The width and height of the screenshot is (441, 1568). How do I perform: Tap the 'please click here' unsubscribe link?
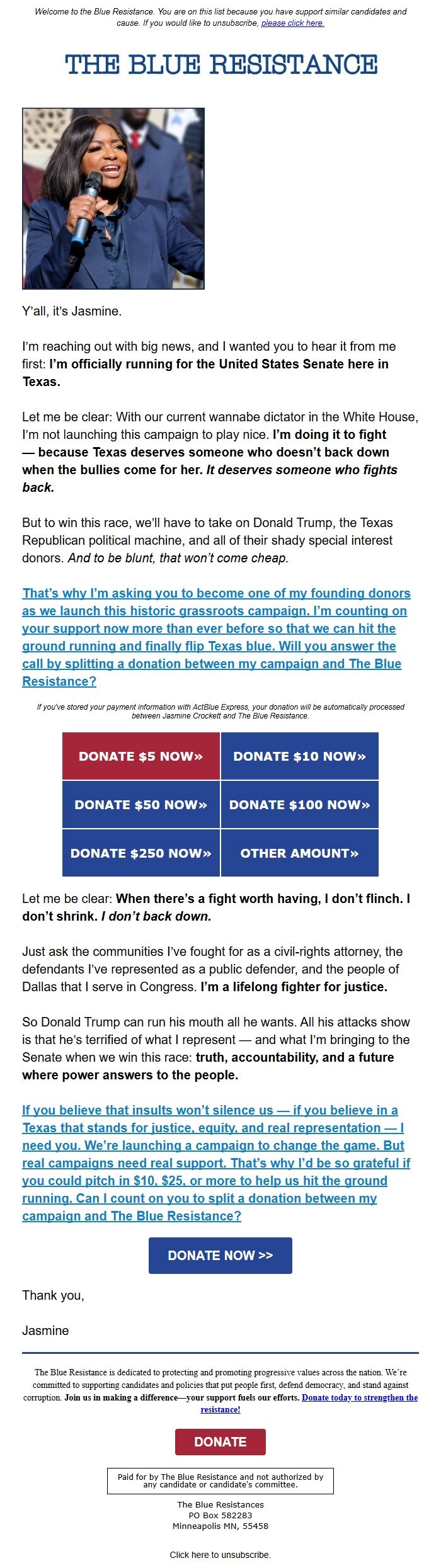point(292,23)
